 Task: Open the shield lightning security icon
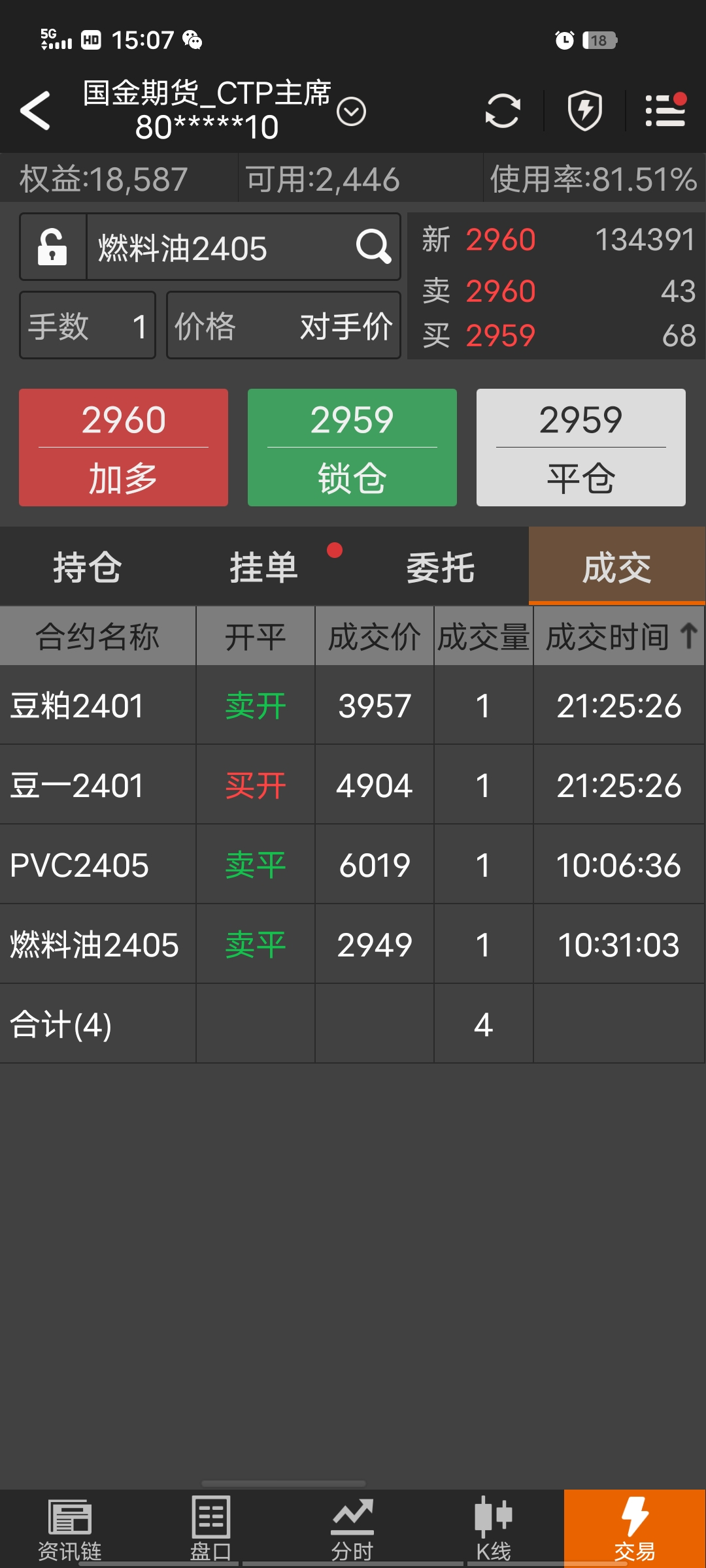click(x=584, y=110)
